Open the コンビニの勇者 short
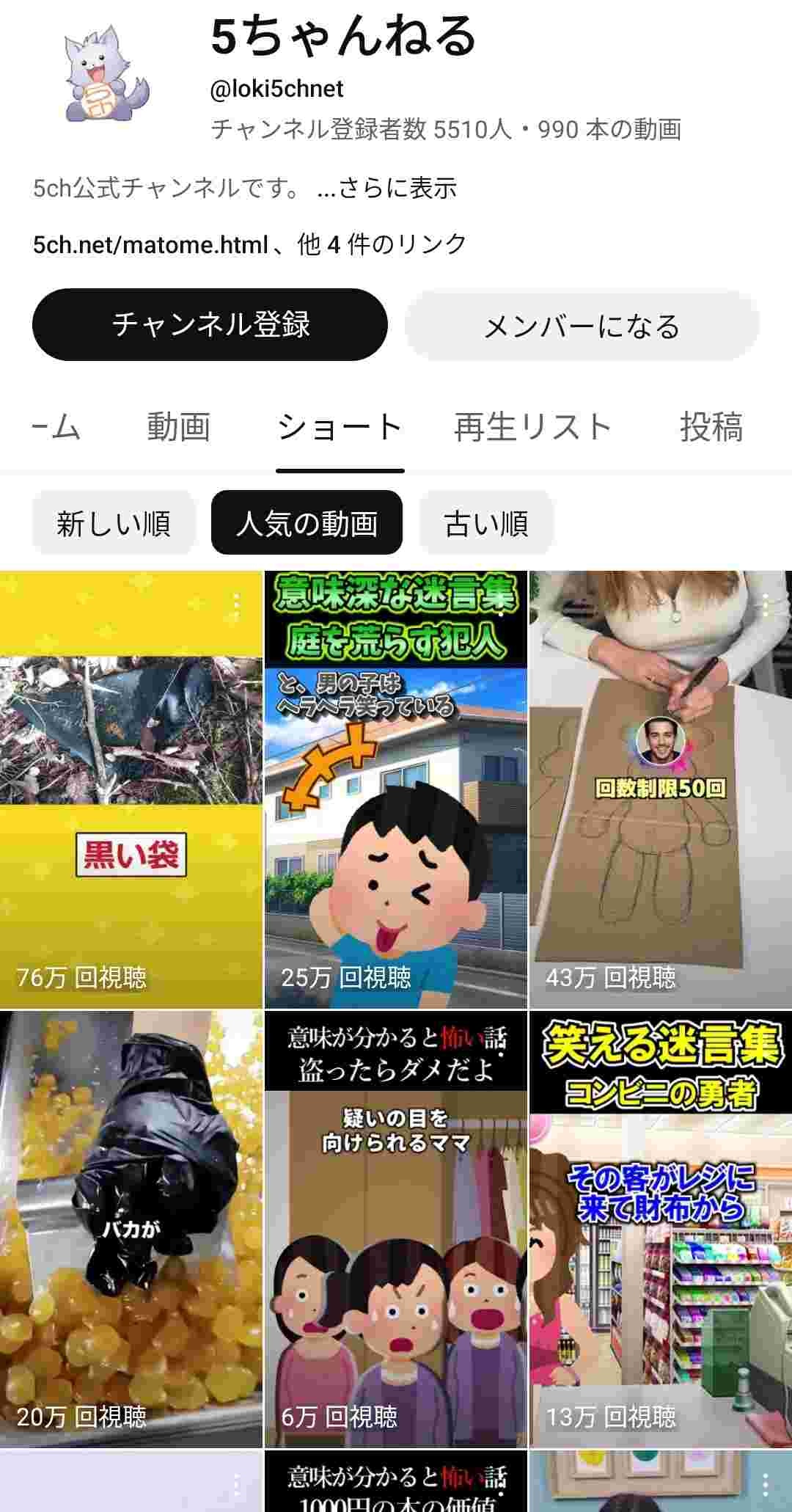This screenshot has height=1512, width=792. tap(660, 1229)
